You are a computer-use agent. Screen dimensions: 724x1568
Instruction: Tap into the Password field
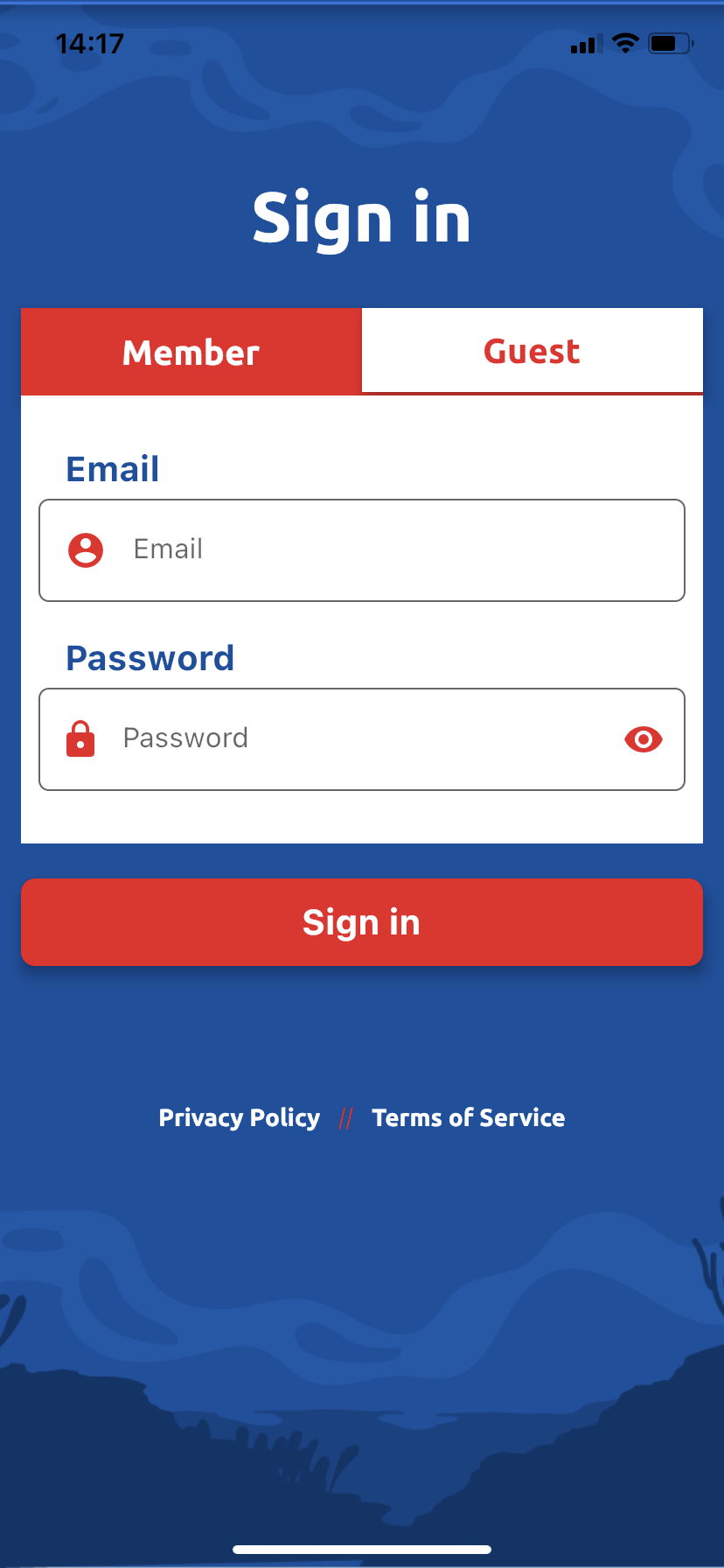point(362,739)
